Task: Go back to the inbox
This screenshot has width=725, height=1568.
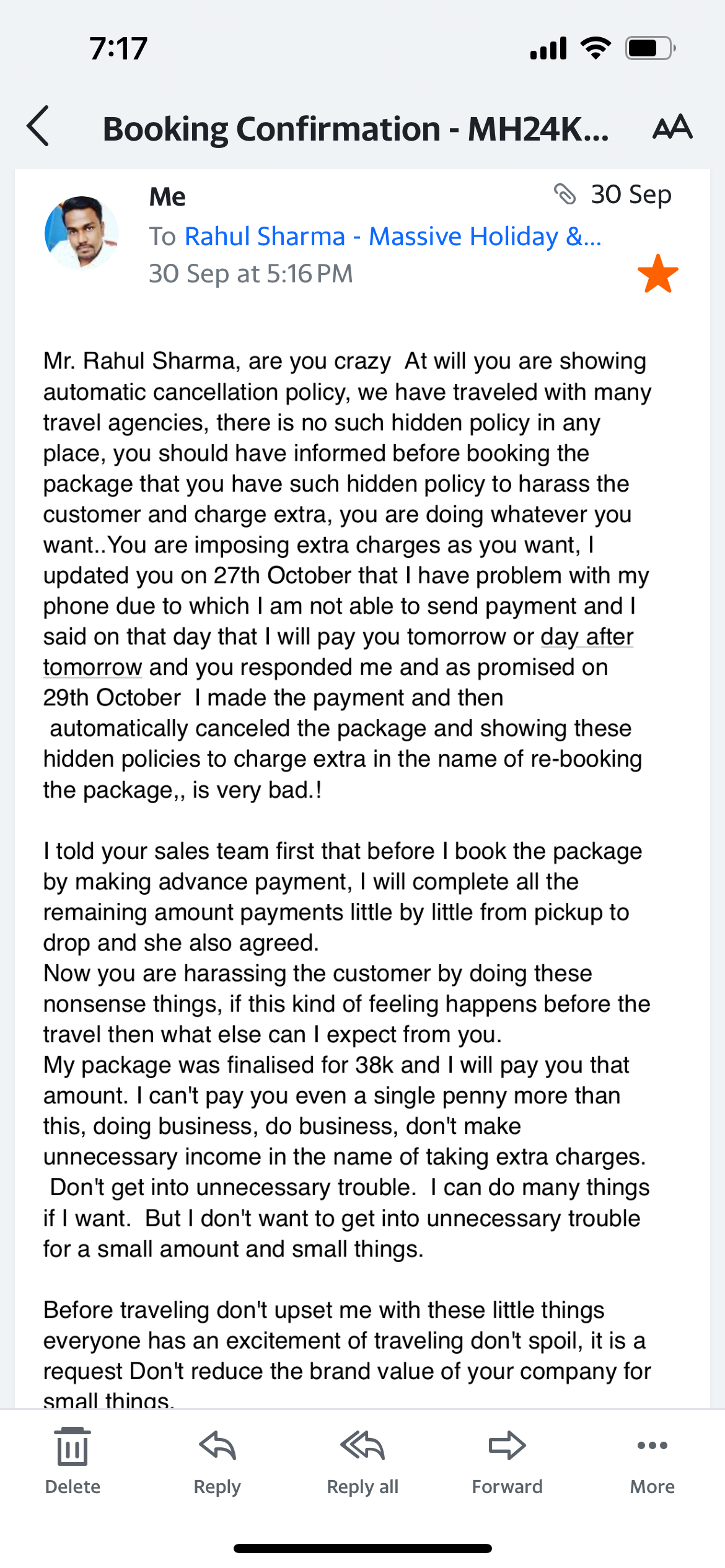Action: click(38, 126)
